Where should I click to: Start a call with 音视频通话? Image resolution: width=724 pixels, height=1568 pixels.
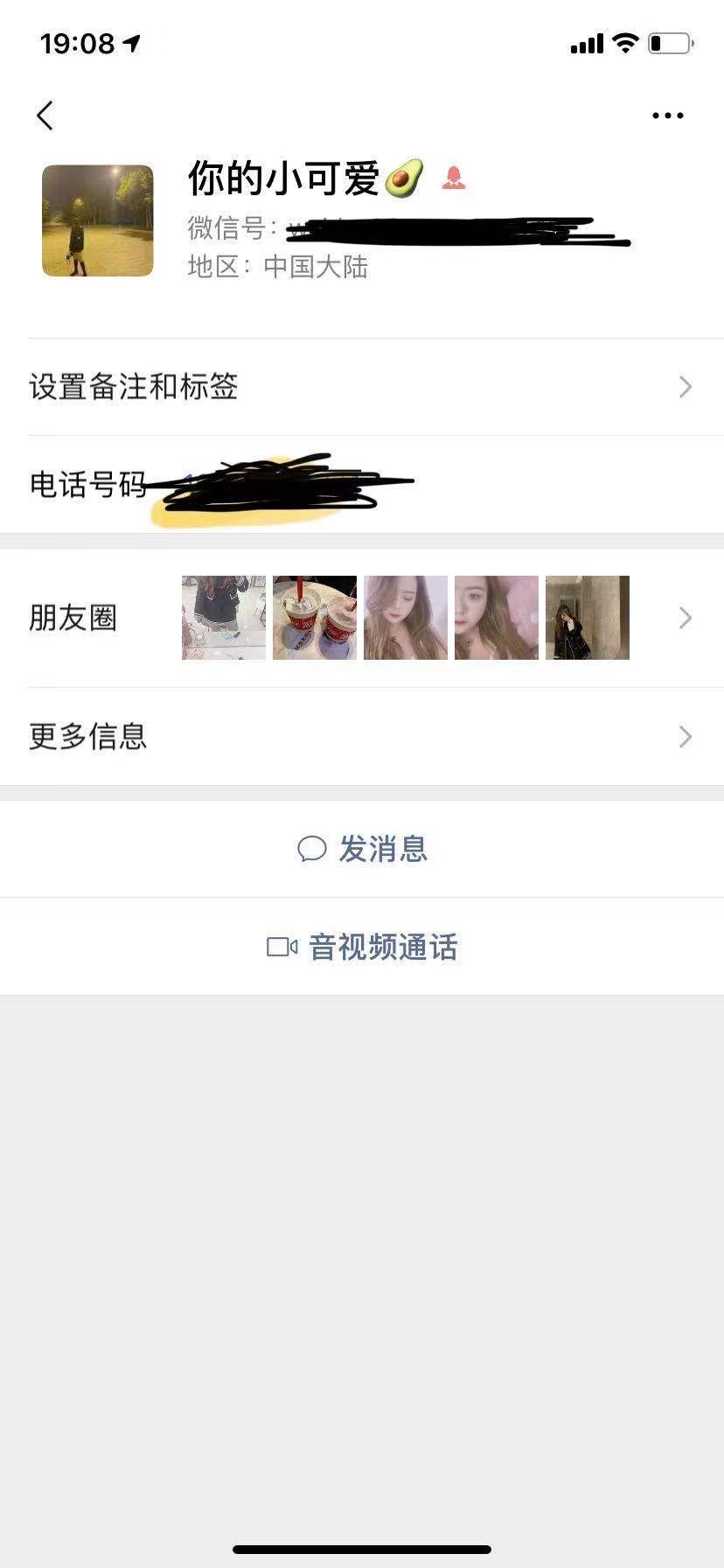[x=362, y=947]
